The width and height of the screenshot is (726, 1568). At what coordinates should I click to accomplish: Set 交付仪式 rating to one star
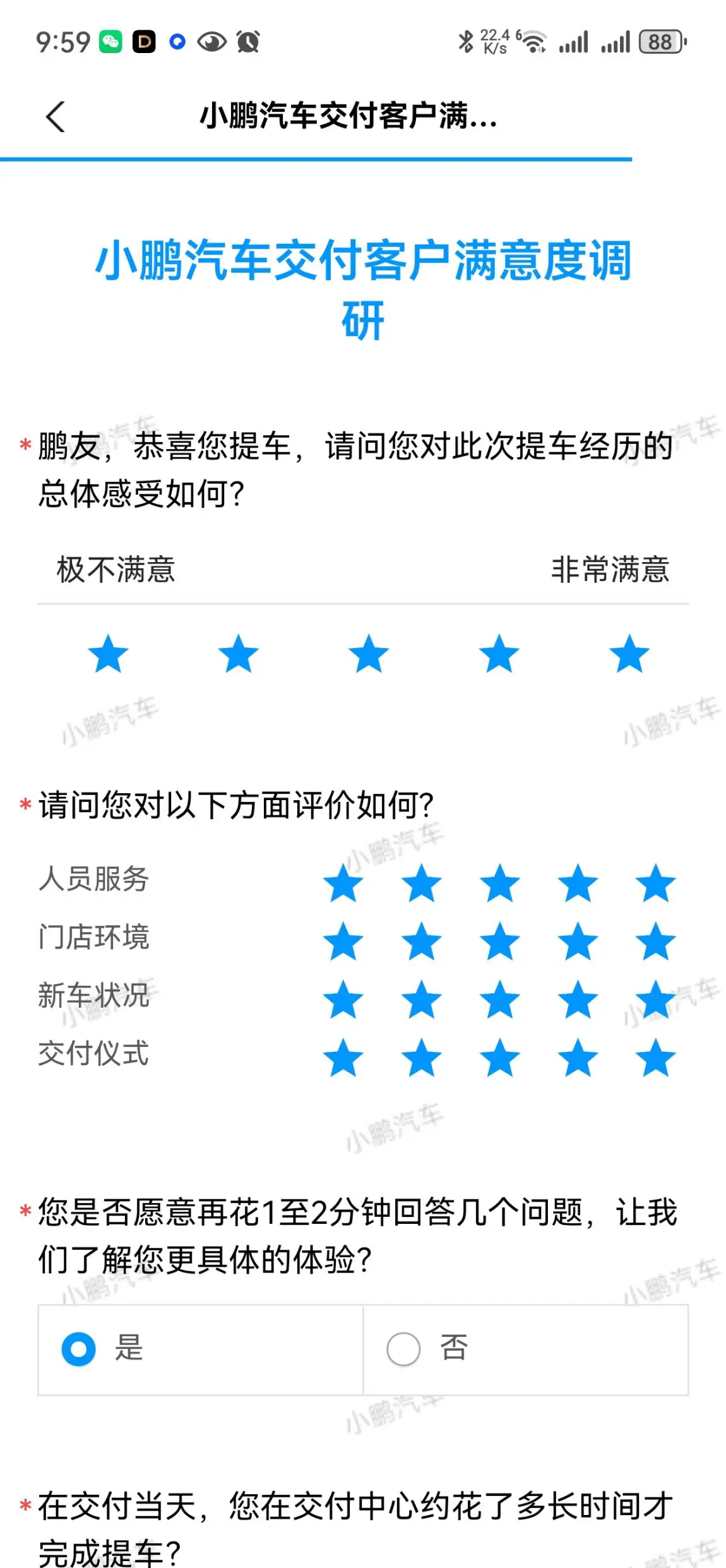(x=343, y=1058)
